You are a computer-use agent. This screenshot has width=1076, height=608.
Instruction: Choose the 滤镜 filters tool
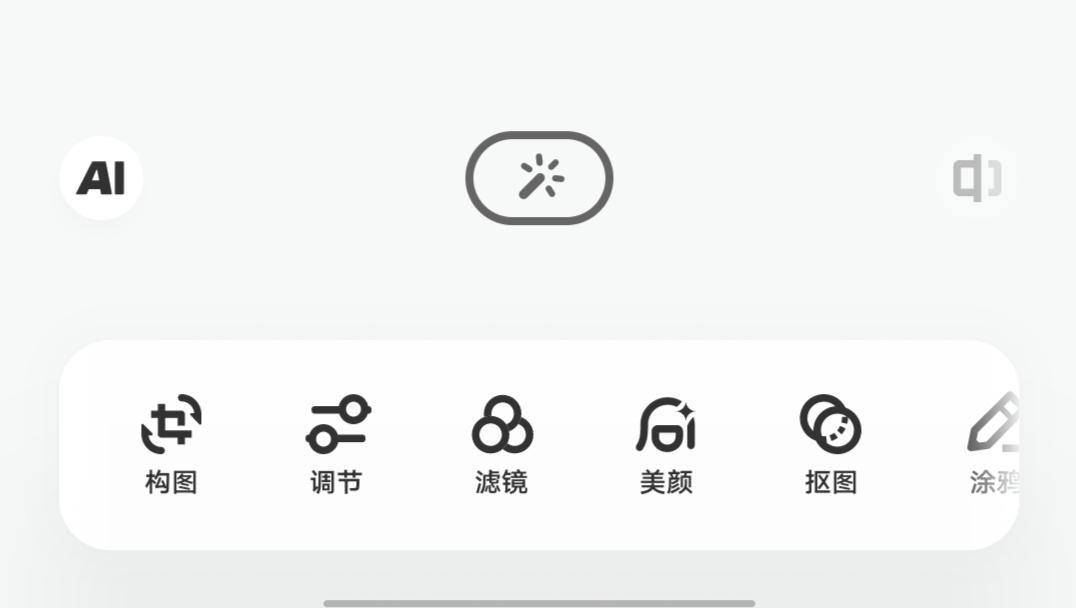(x=502, y=444)
